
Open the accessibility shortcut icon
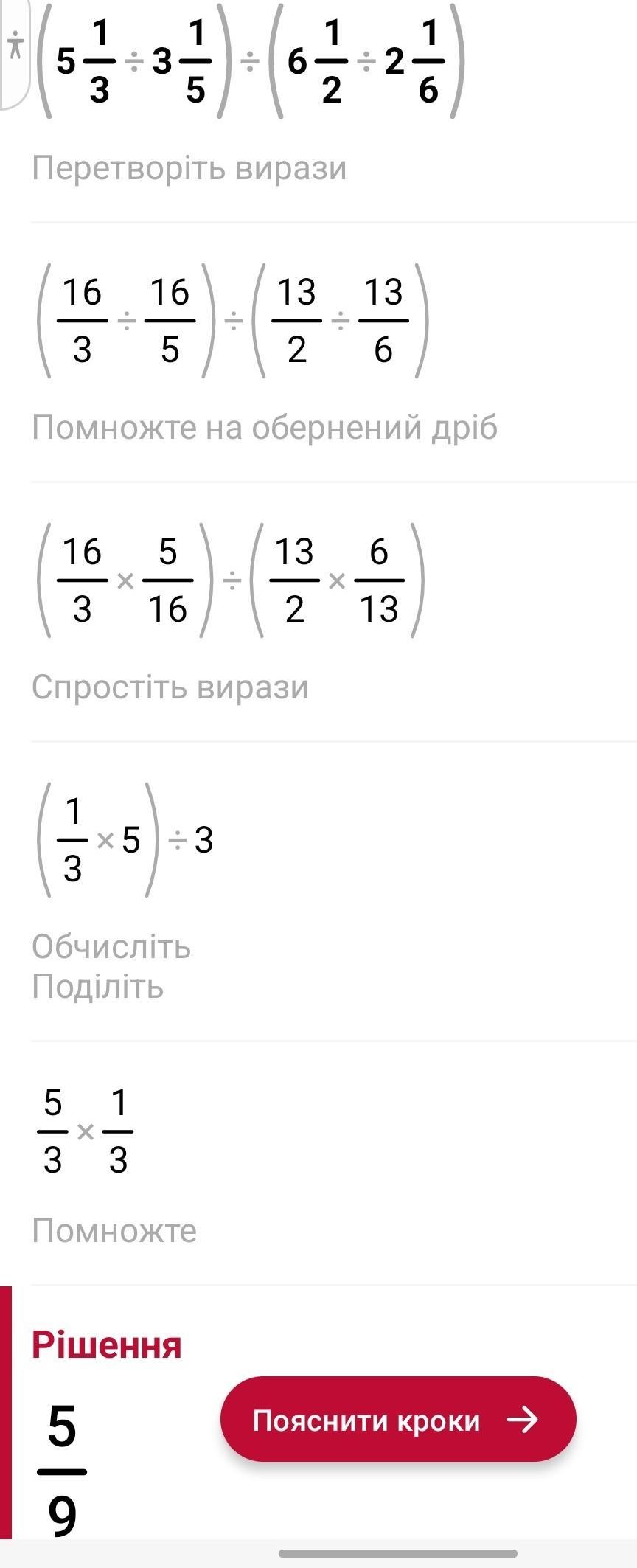(x=14, y=47)
